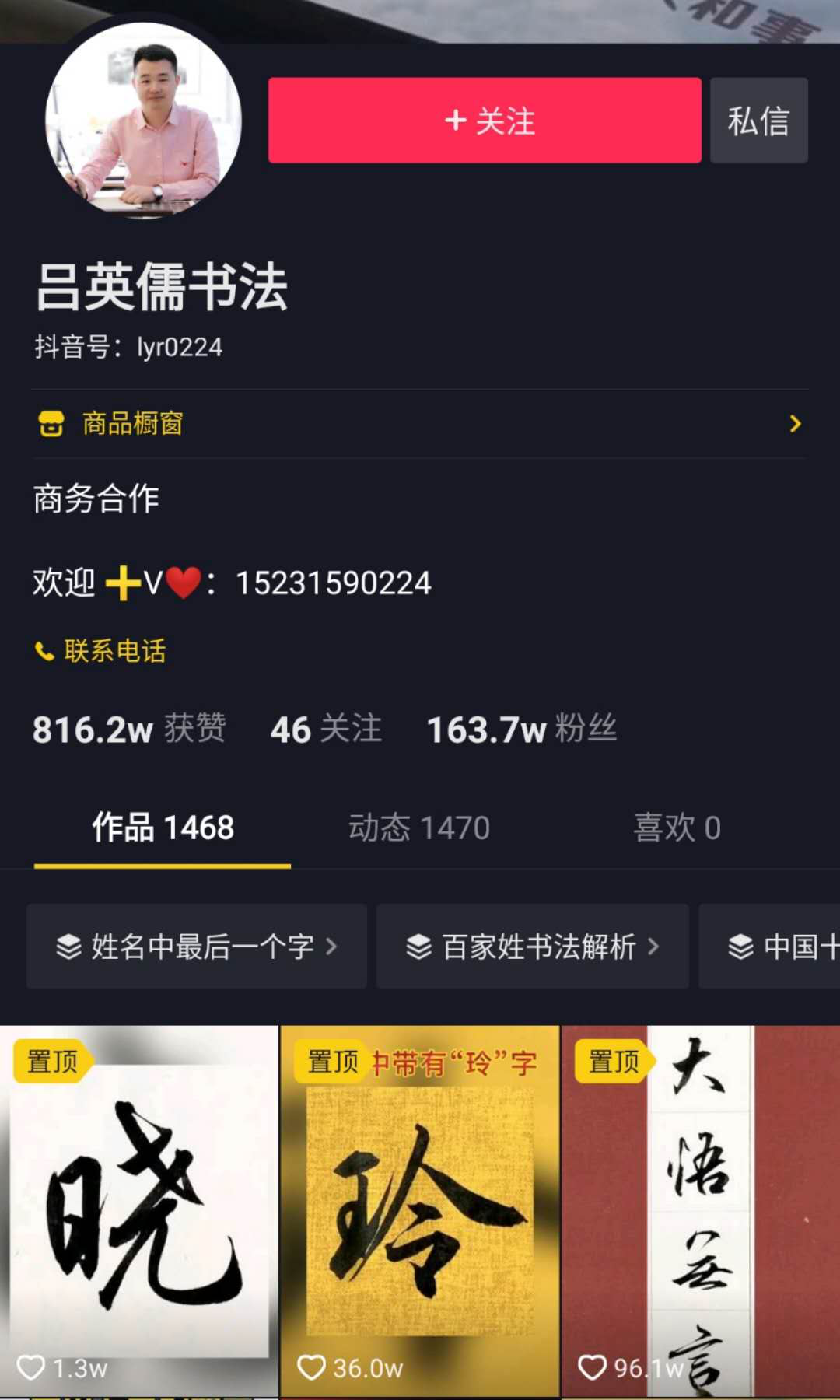Switch to the 动态 1470 tab
840x1400 pixels.
pos(419,828)
